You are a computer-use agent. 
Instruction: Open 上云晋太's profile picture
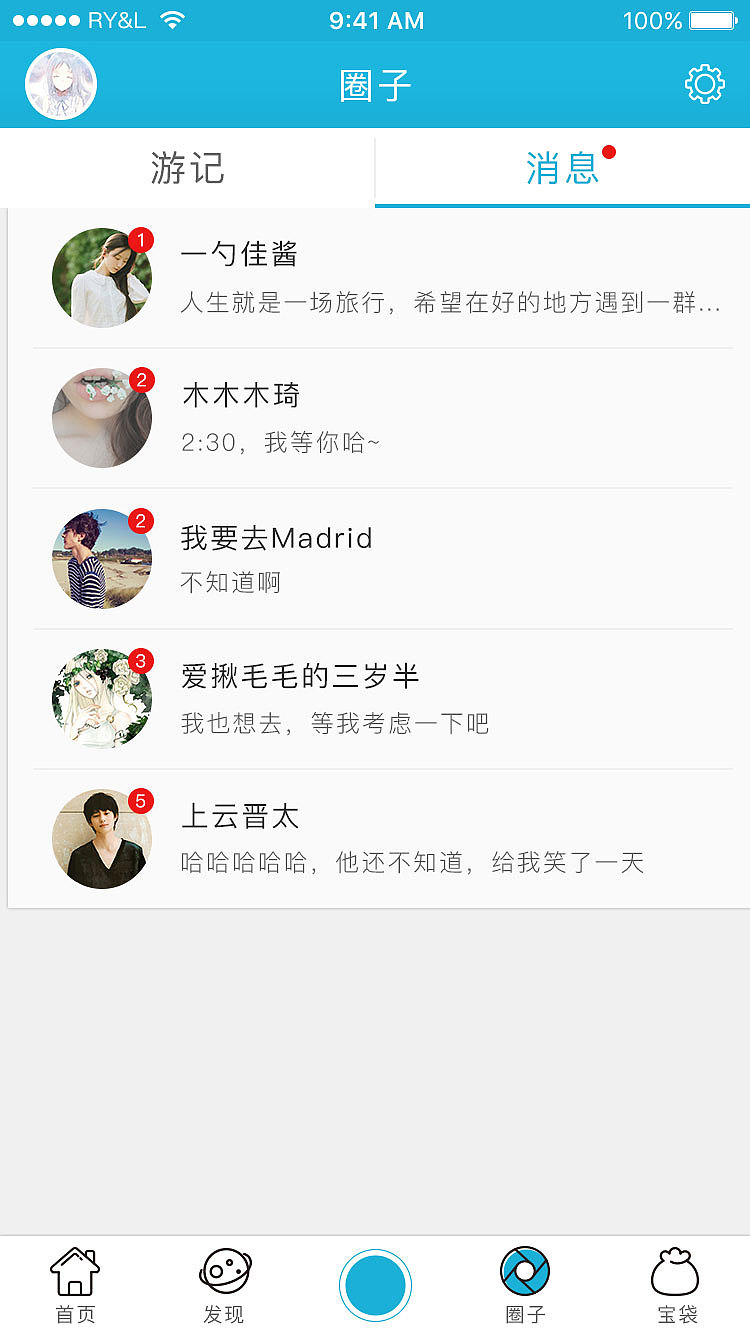point(101,838)
